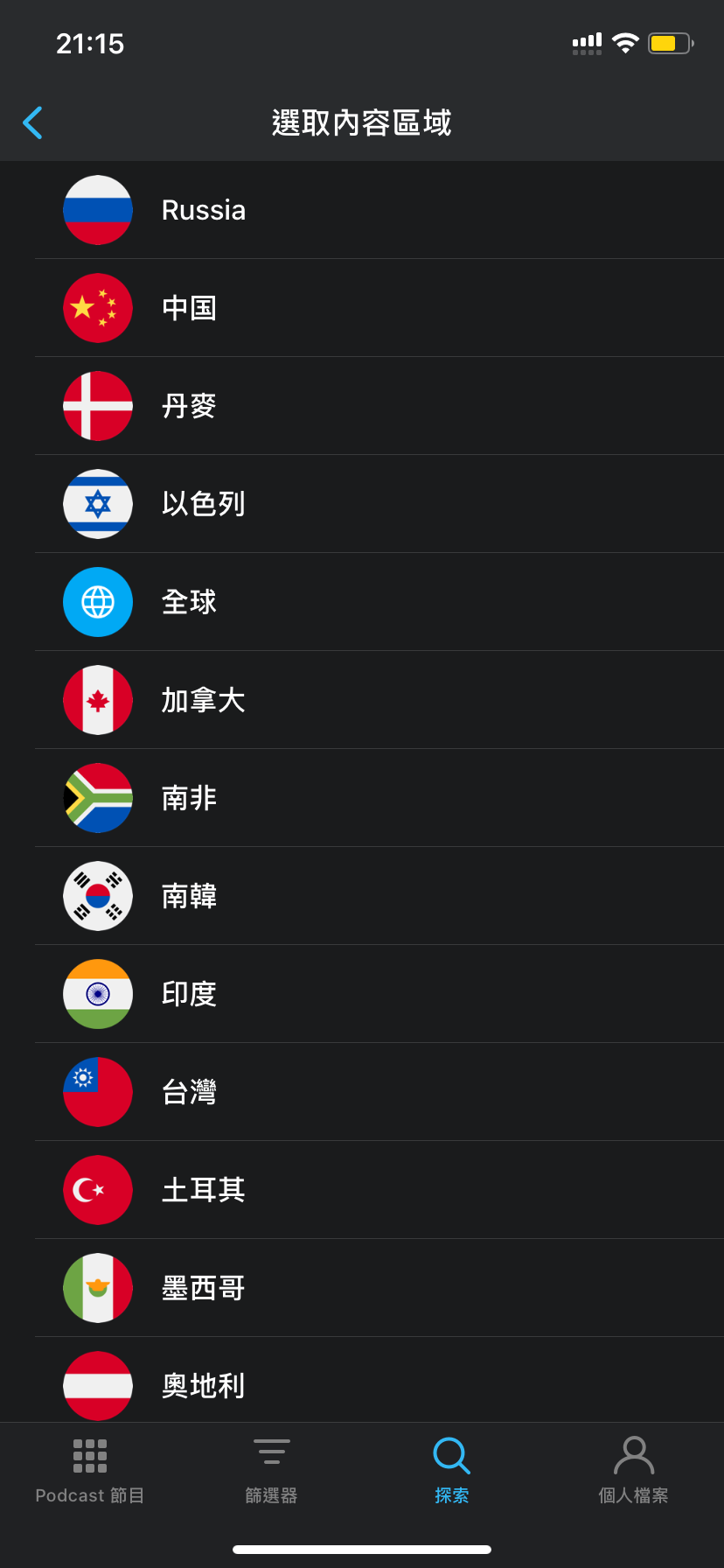
Task: Tap the 南非 region row
Action: click(x=190, y=798)
